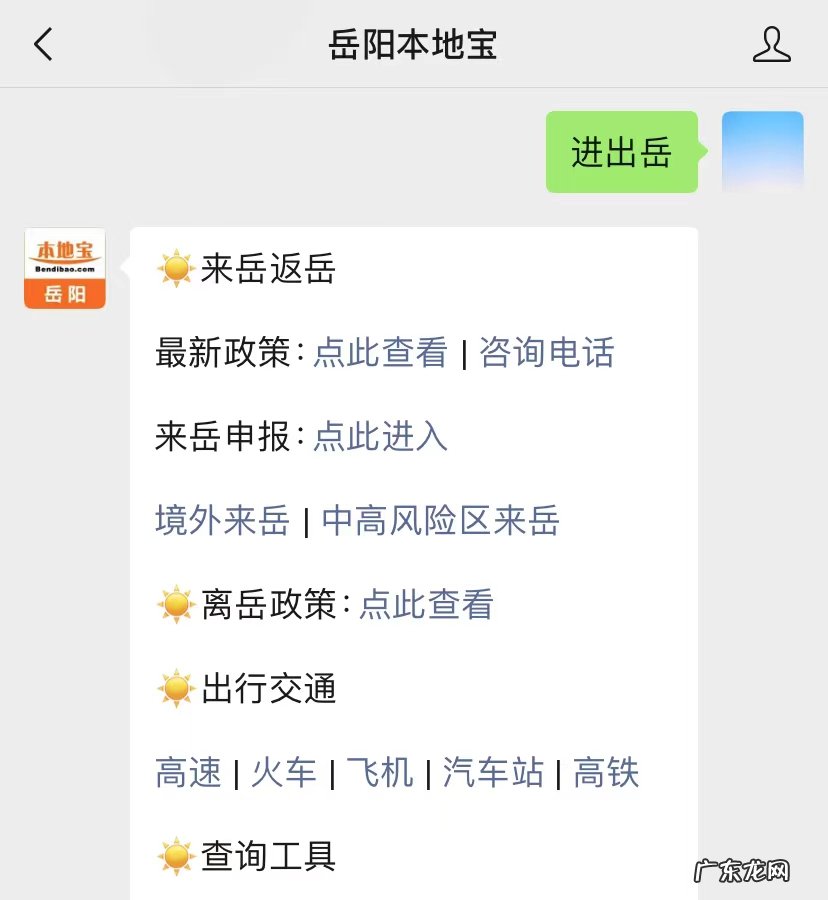The width and height of the screenshot is (828, 900).
Task: Click the 本地宝岳阳 account avatar
Action: coord(64,268)
